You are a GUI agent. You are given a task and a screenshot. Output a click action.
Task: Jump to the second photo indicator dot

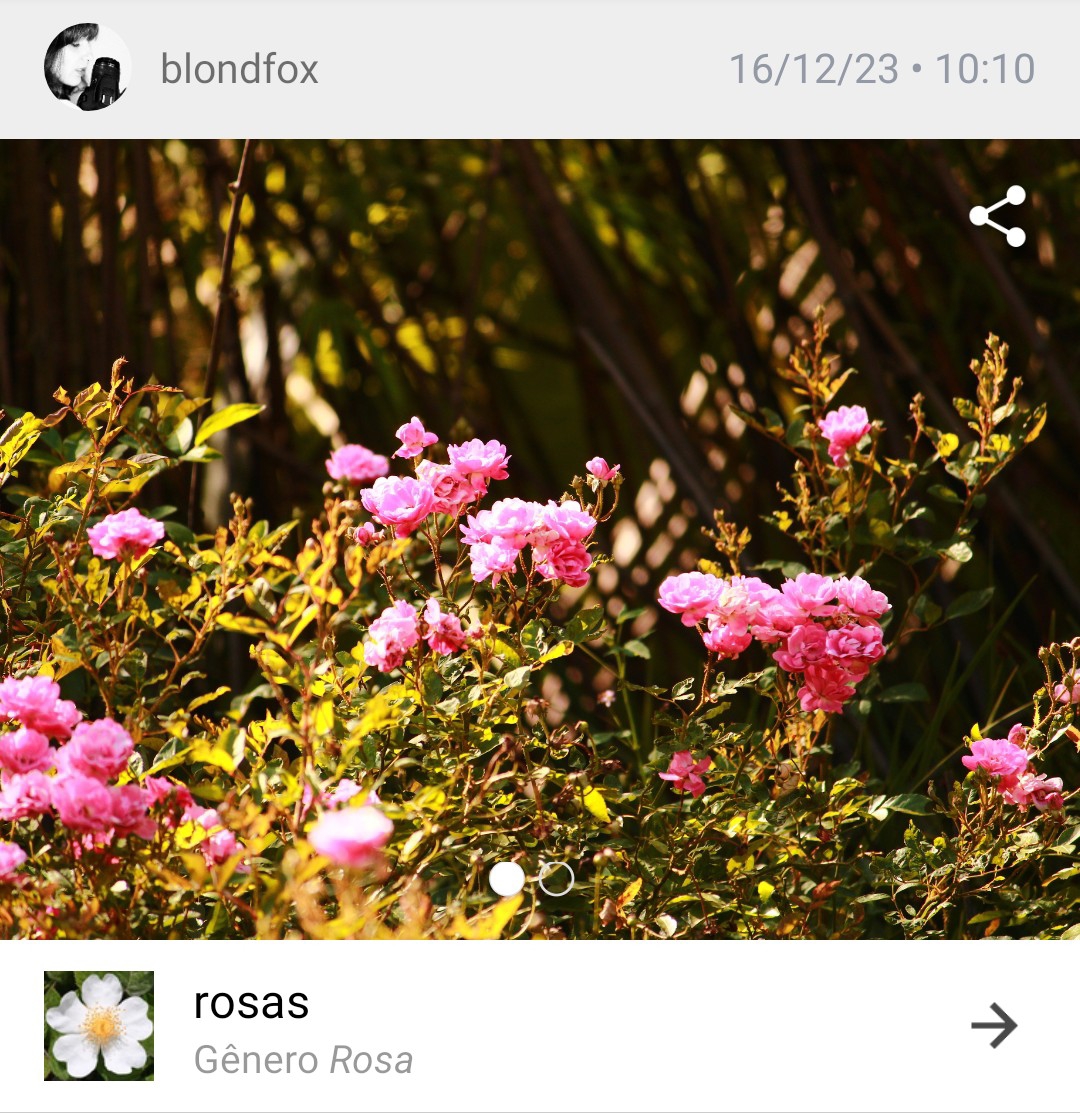click(556, 879)
